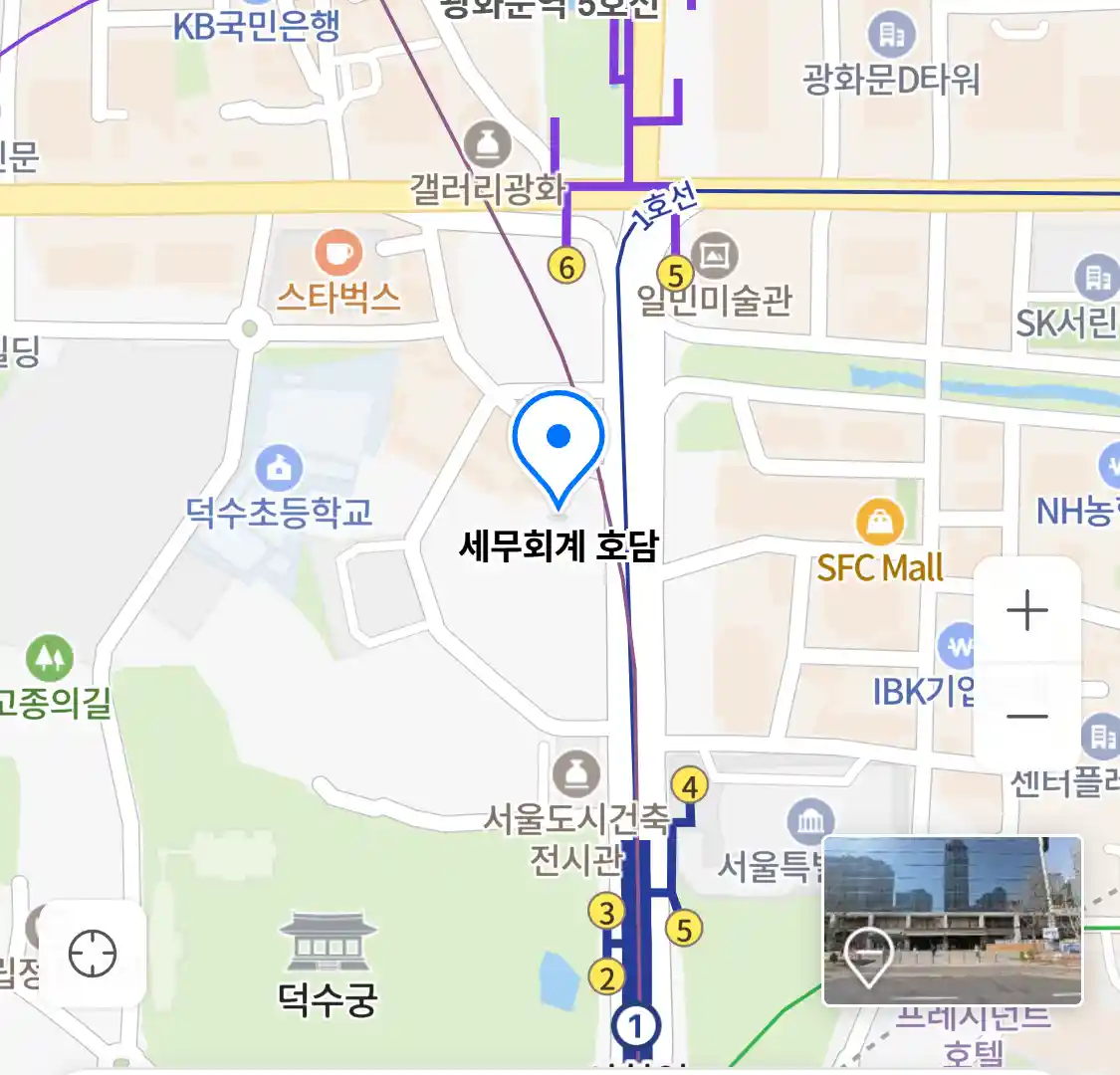The image size is (1120, 1075).
Task: Zoom in on the map
Action: [1026, 610]
